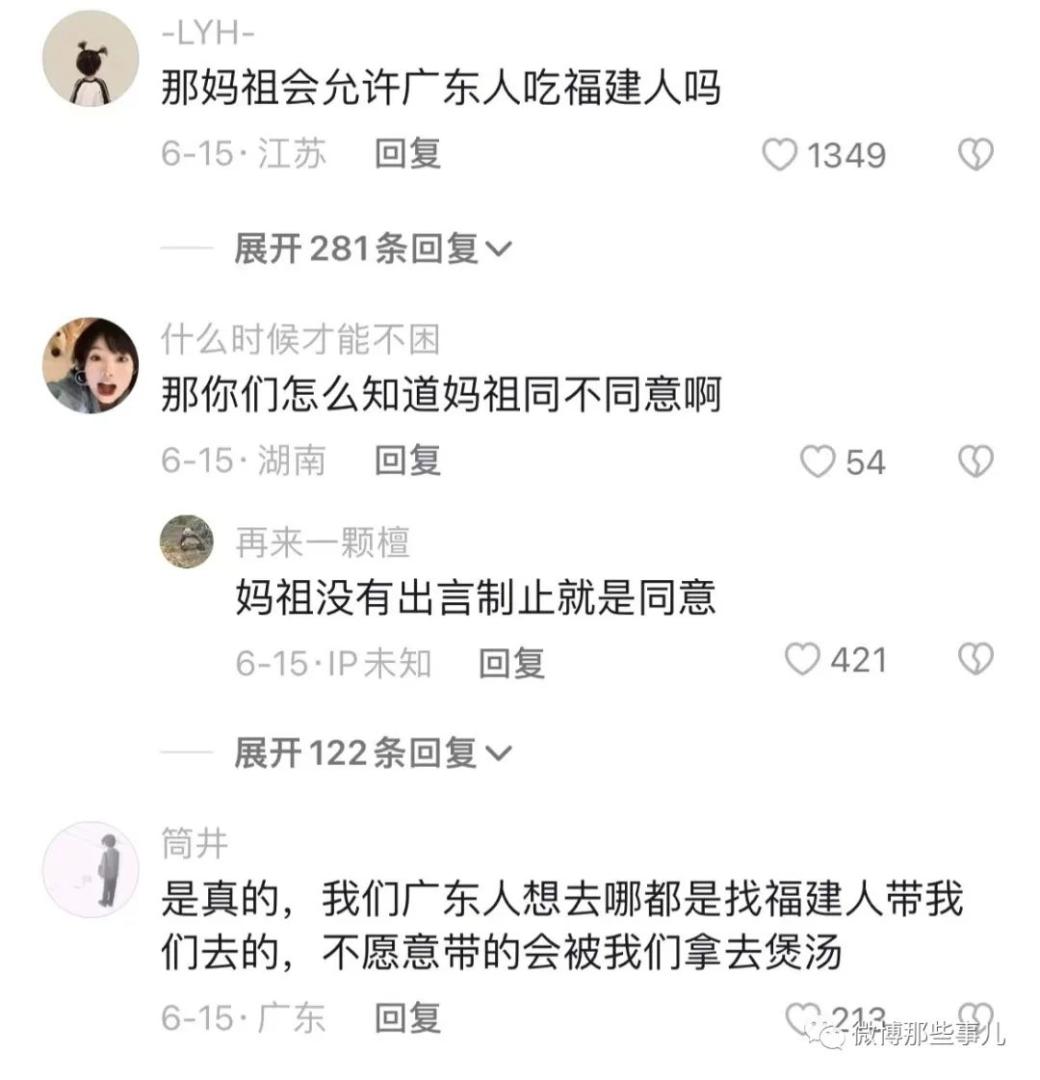Reply to -LYH-'s comment
This screenshot has height=1080, width=1040.
coord(408,154)
